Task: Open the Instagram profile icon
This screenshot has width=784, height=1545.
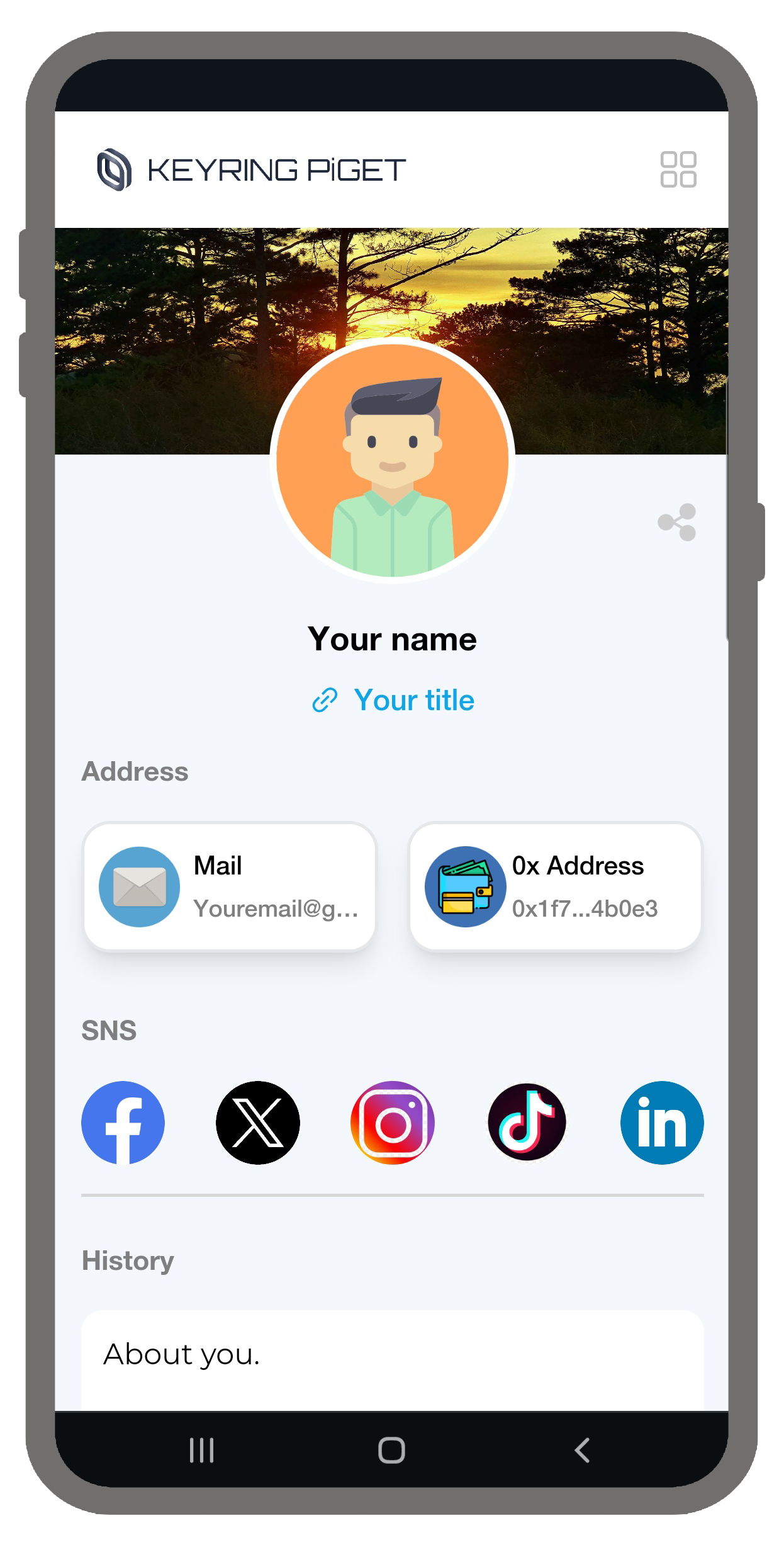Action: 393,1123
